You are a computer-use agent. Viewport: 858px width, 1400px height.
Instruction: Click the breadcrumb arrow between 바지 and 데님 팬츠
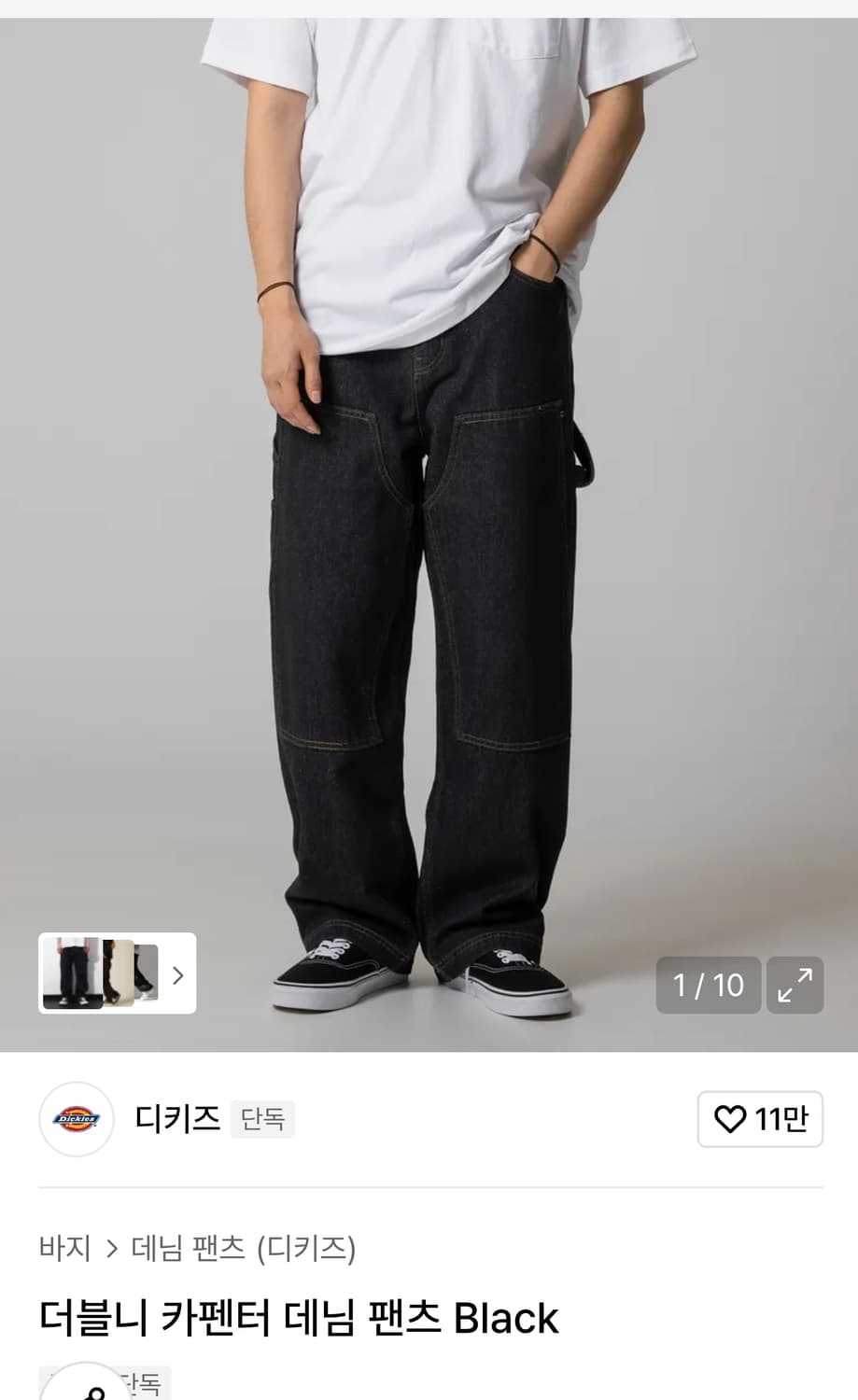click(111, 1248)
